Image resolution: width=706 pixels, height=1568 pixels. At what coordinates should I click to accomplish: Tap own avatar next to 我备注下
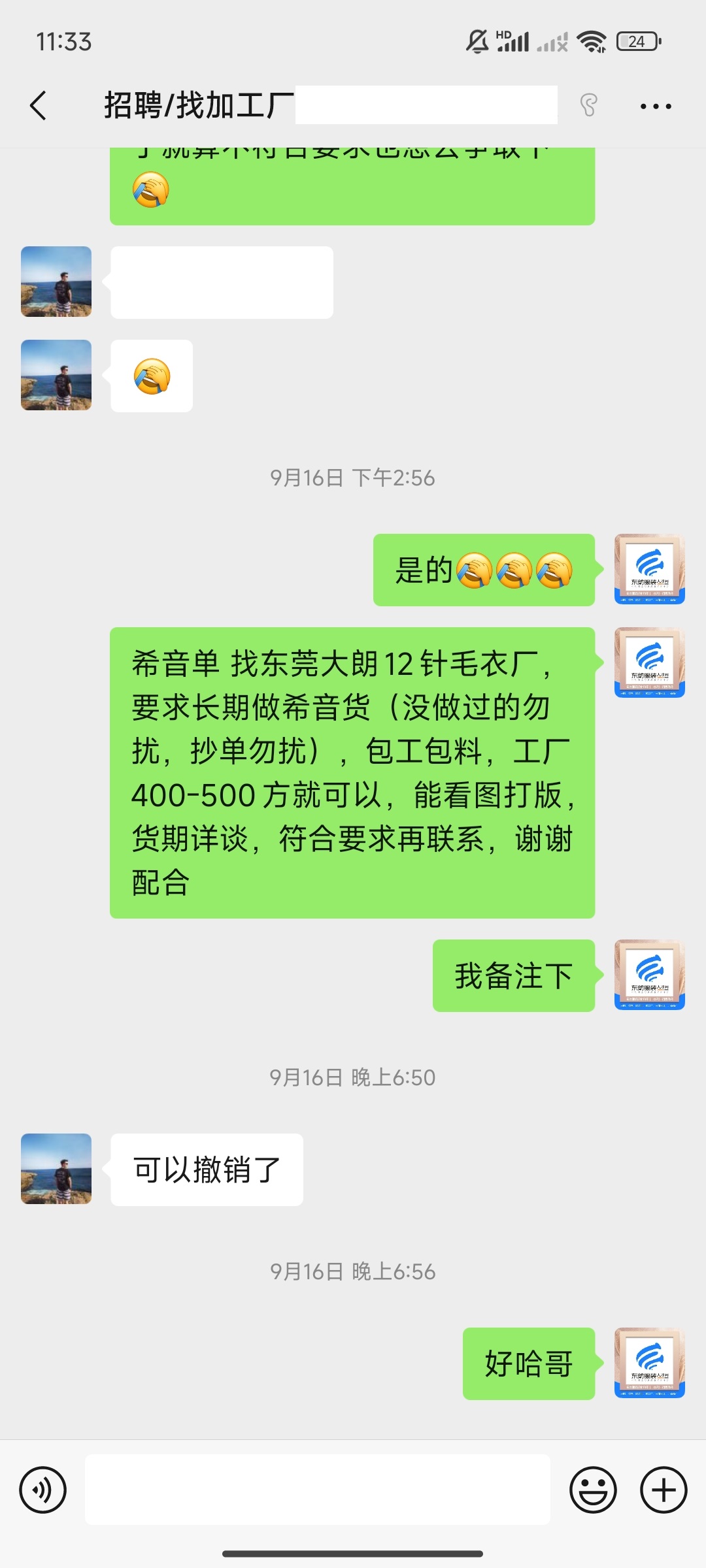pos(649,975)
